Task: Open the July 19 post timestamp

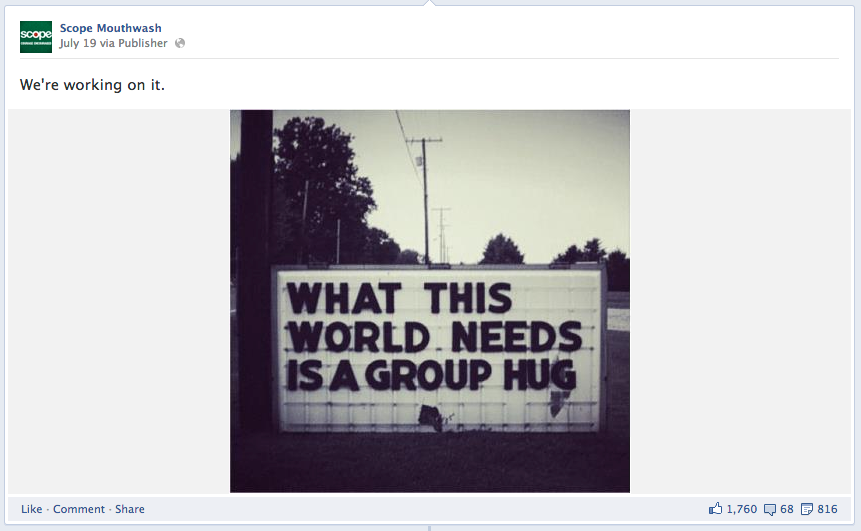Action: pyautogui.click(x=78, y=44)
